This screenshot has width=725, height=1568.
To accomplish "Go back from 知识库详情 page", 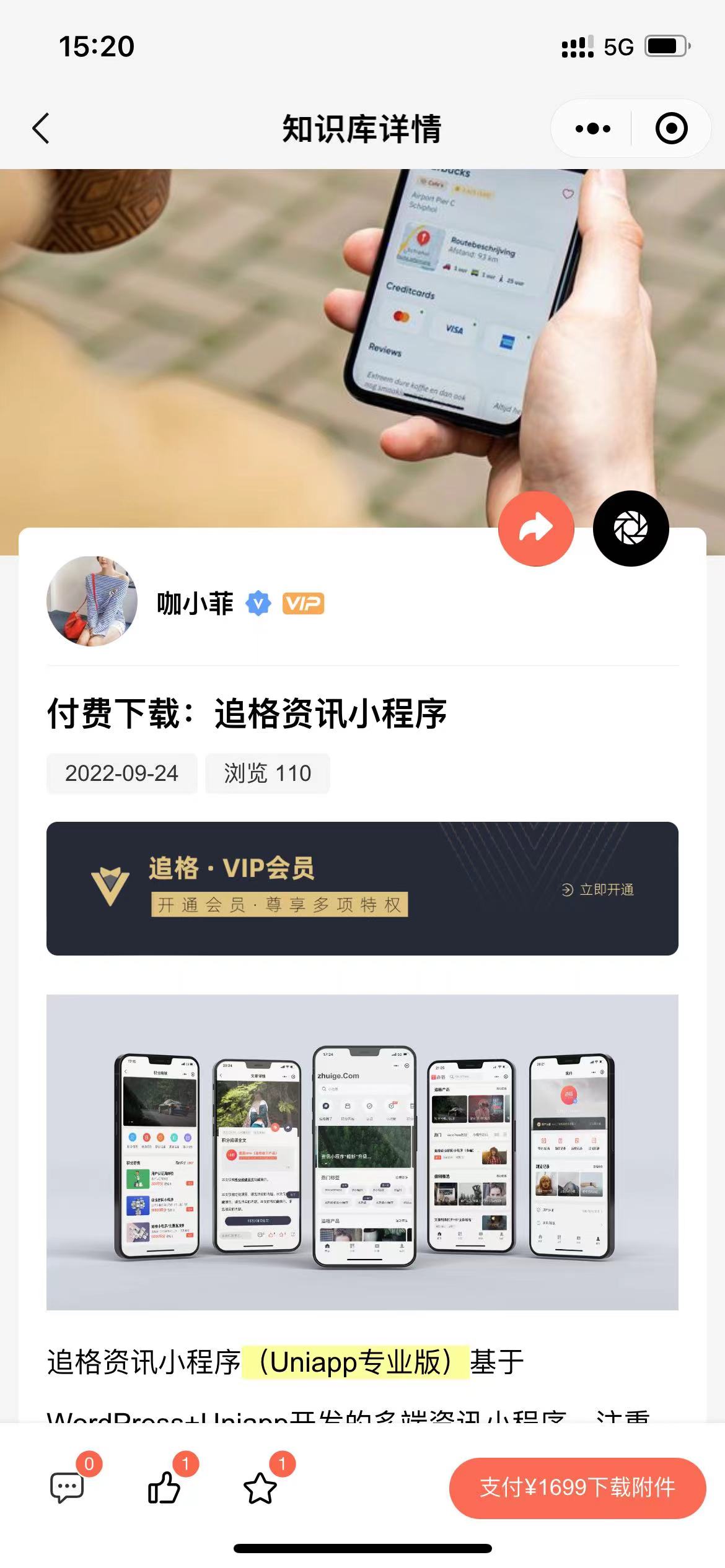I will click(41, 129).
